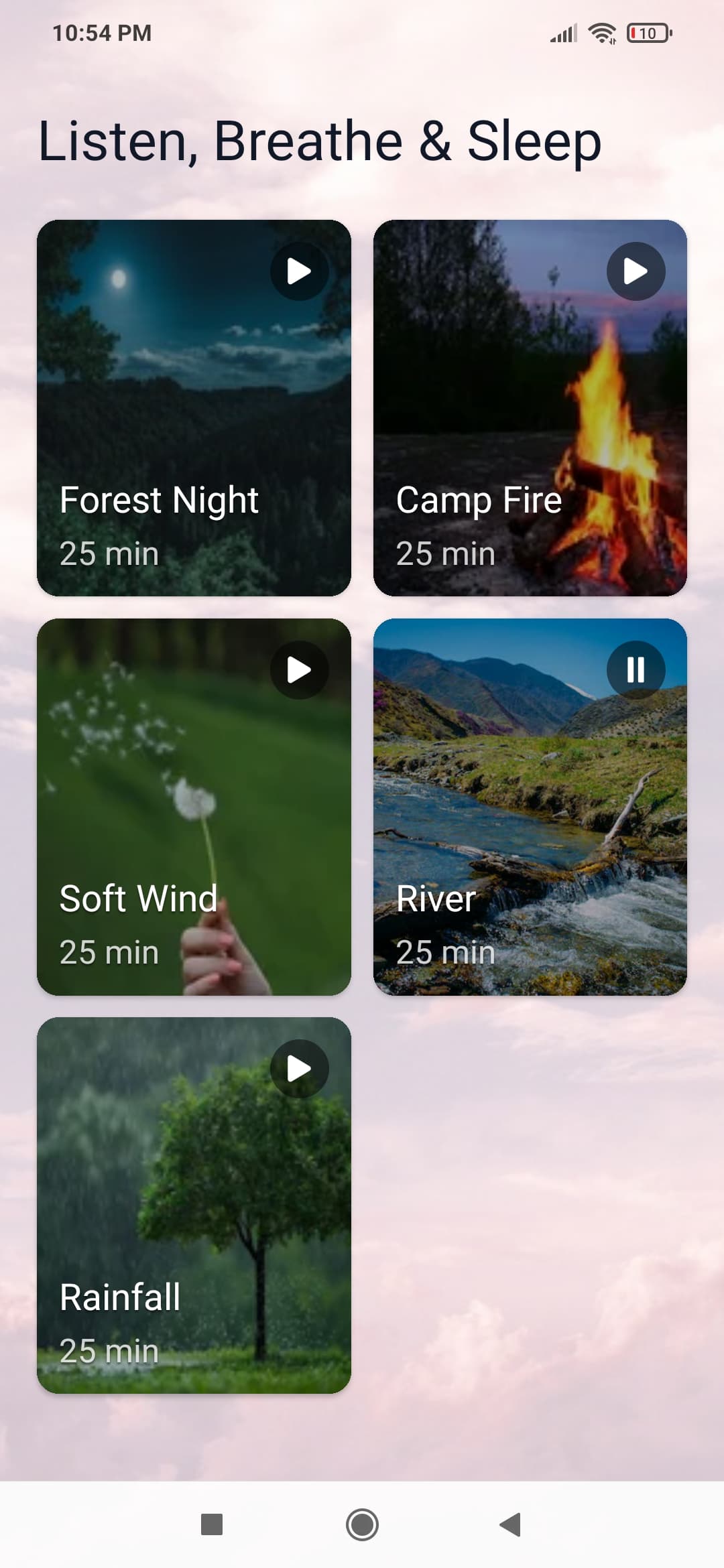Return to the home screen
Screen dimensions: 724x1568
point(362,1524)
